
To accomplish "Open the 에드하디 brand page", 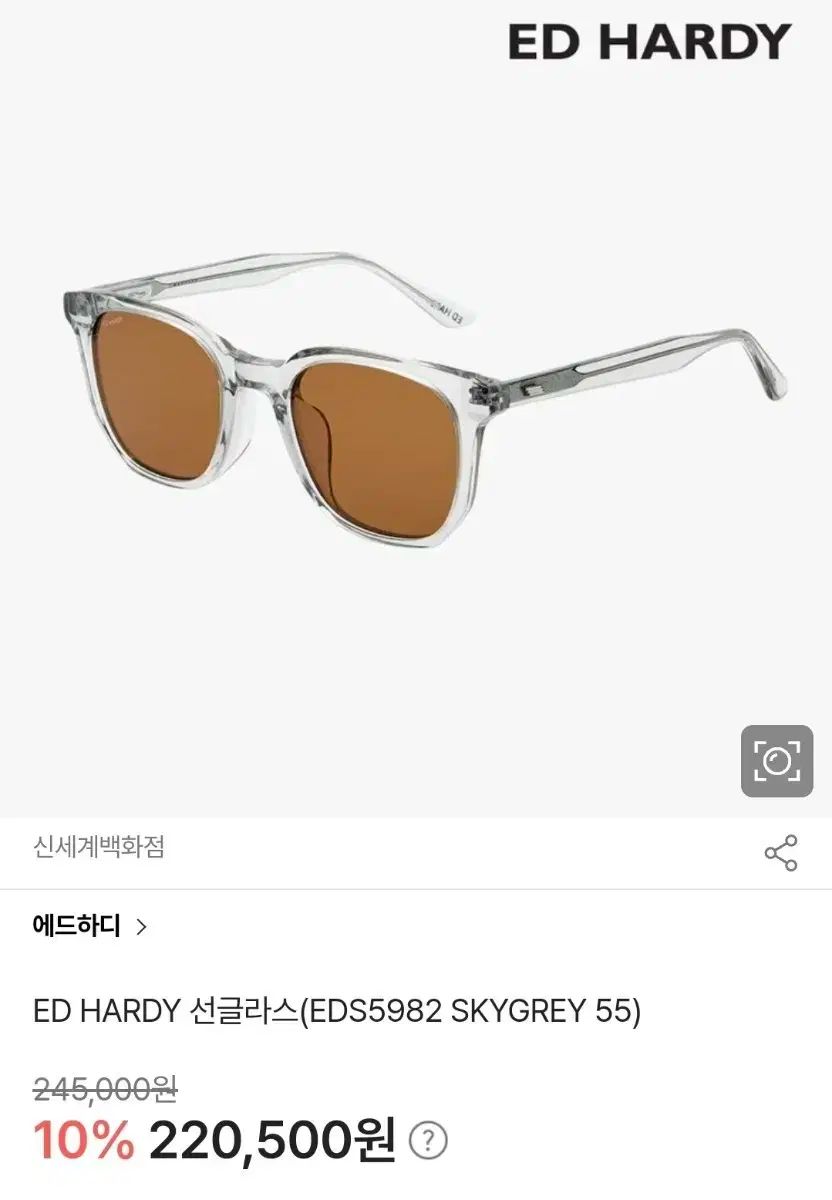I will 90,926.
